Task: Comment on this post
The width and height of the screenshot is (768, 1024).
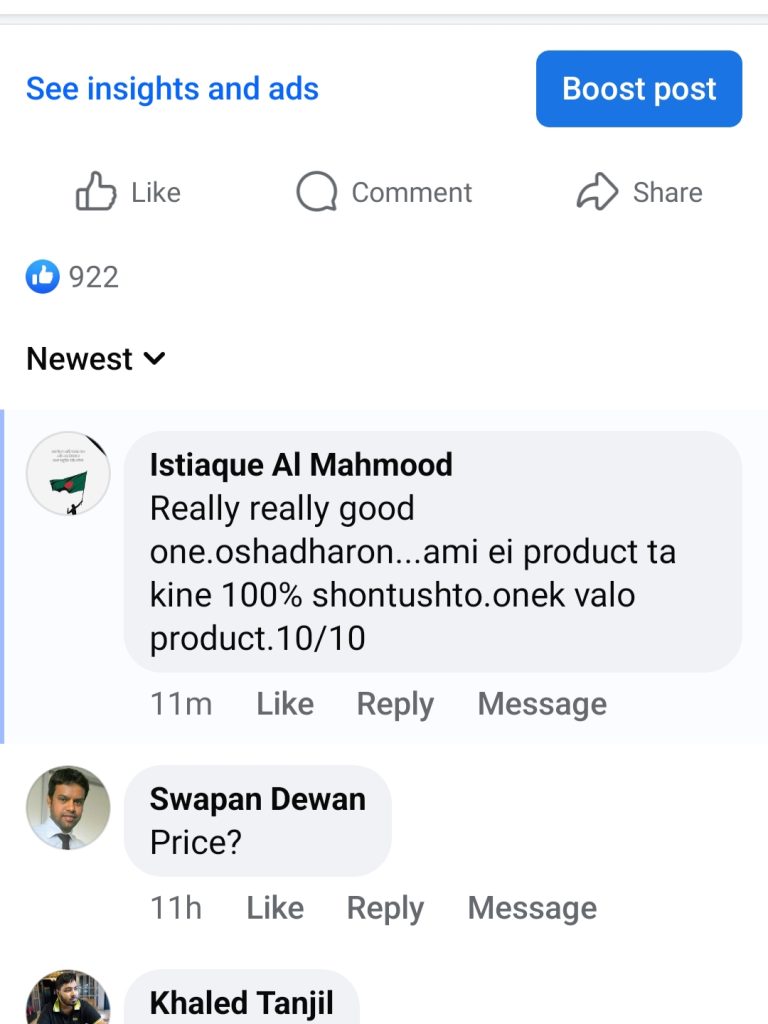Action: [384, 192]
